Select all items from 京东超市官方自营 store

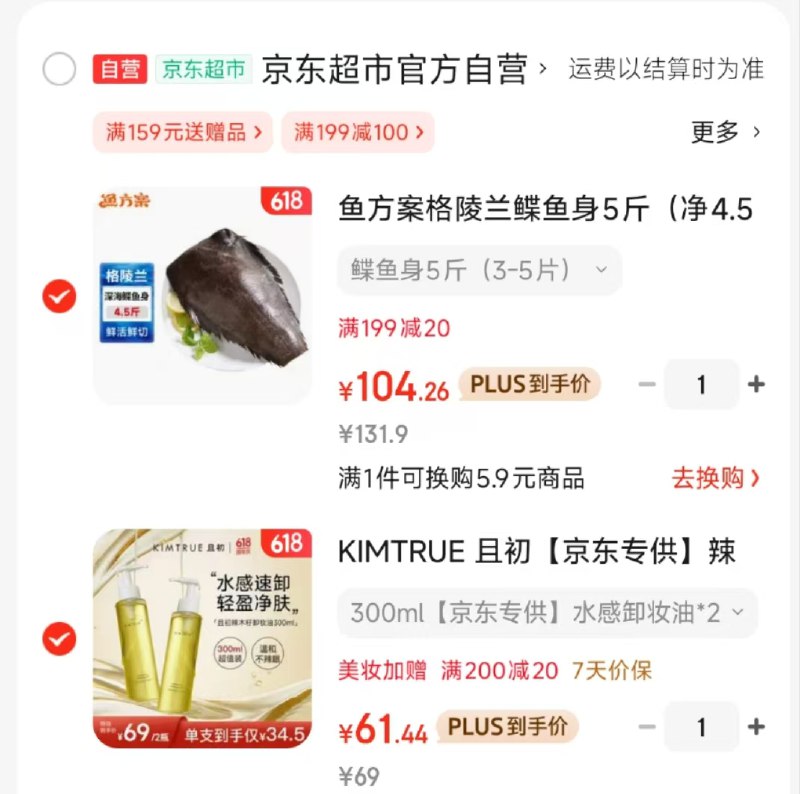tap(59, 70)
